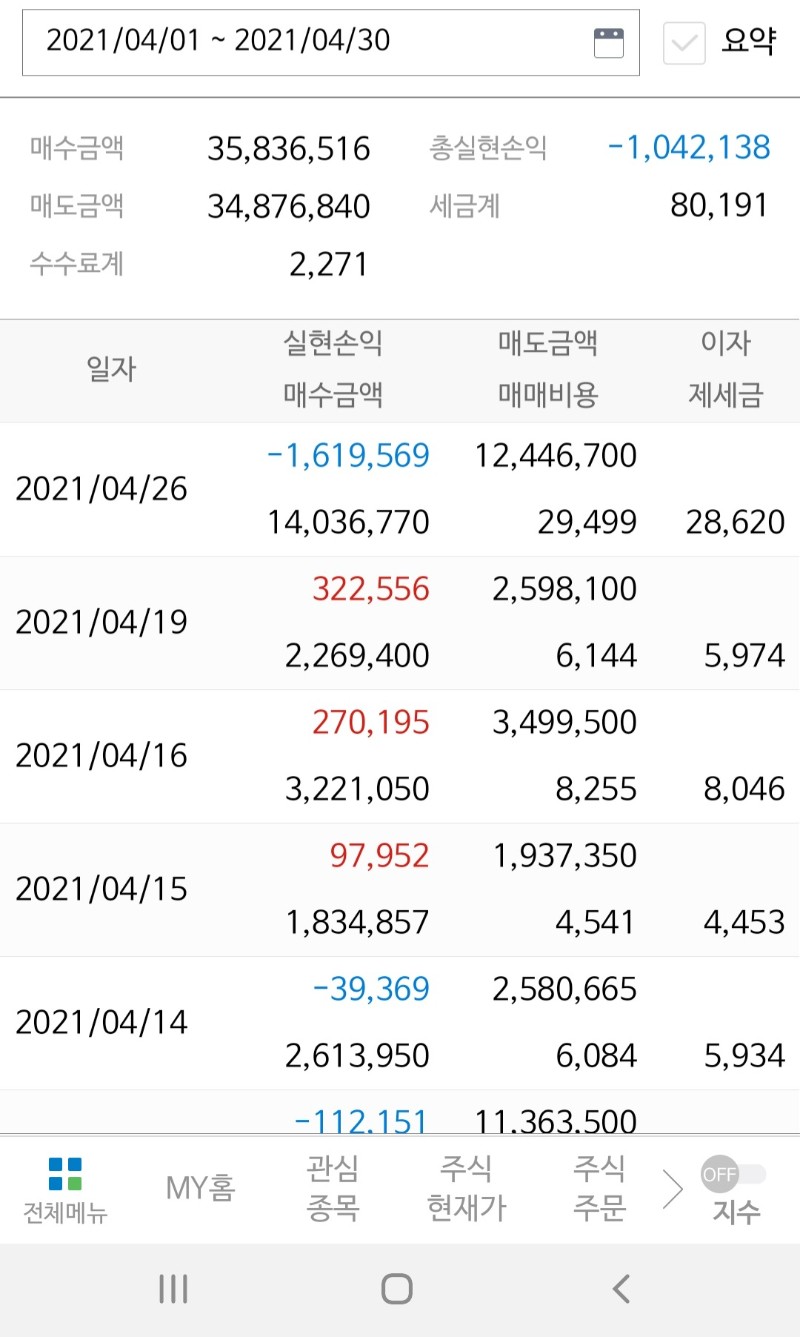Go to MY홈
The image size is (800, 1337).
pyautogui.click(x=201, y=1188)
